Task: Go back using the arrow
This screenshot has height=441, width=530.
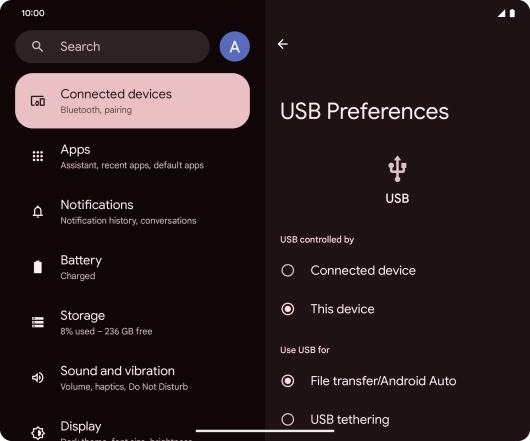Action: pyautogui.click(x=283, y=44)
